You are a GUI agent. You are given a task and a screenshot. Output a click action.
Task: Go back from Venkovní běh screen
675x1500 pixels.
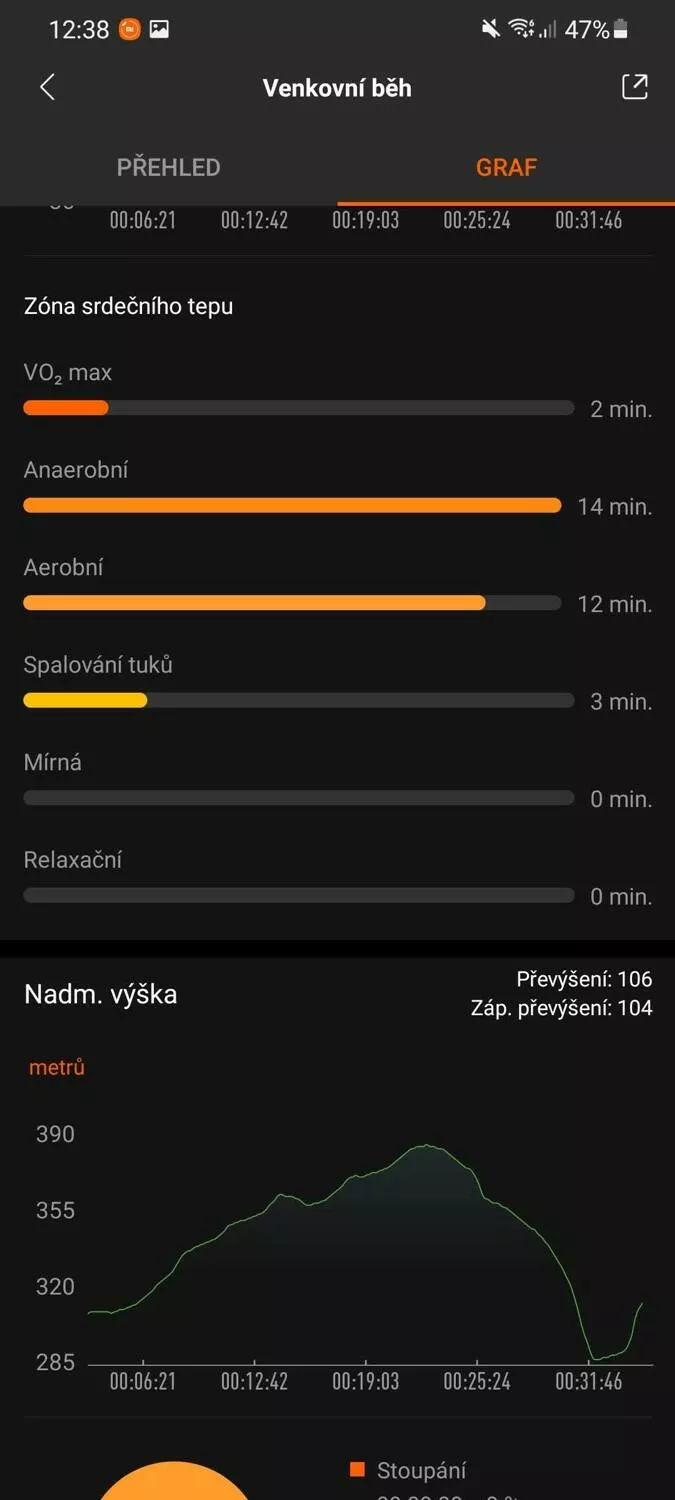tap(47, 87)
